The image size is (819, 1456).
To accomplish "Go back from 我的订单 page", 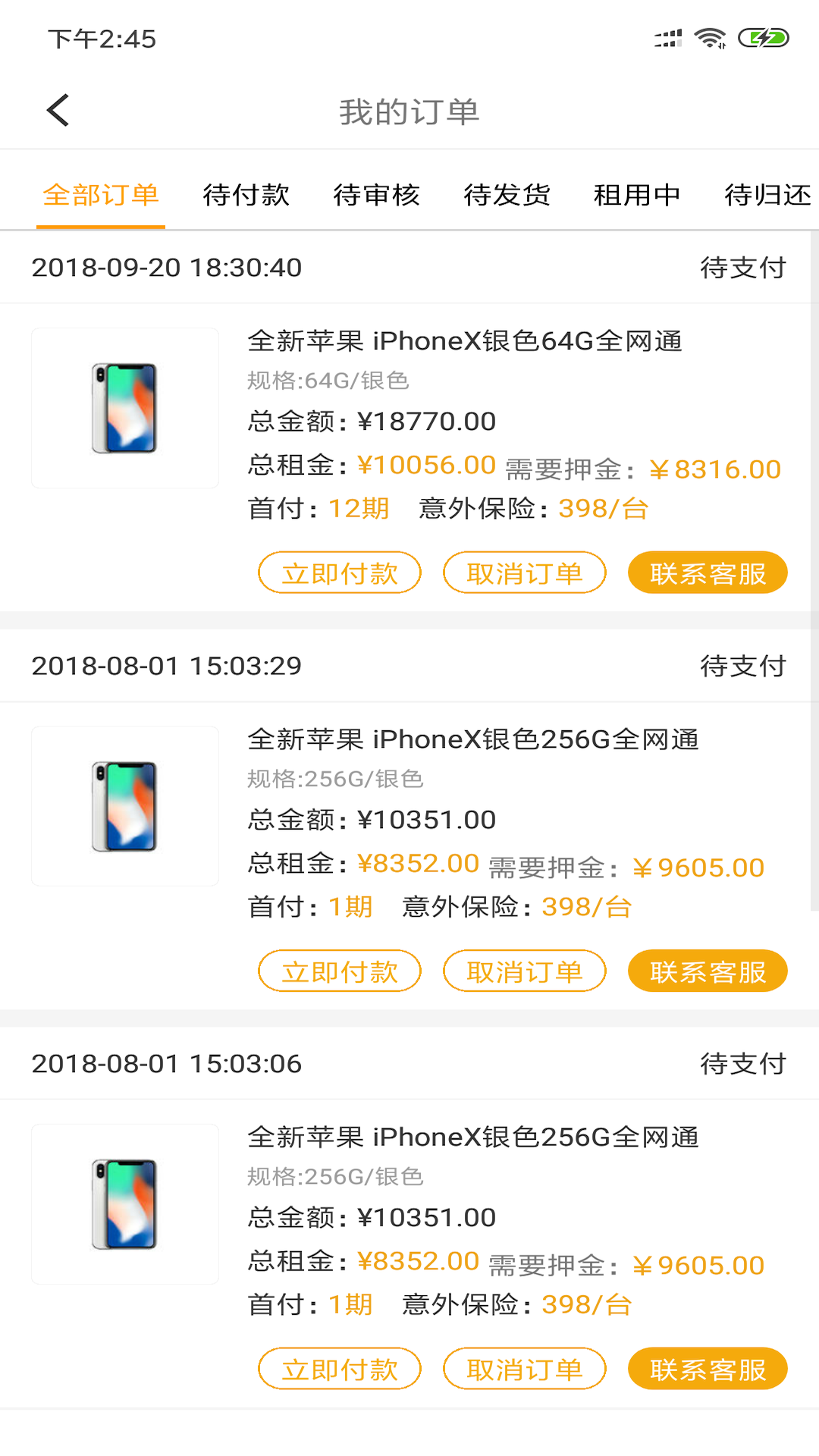I will [x=58, y=111].
